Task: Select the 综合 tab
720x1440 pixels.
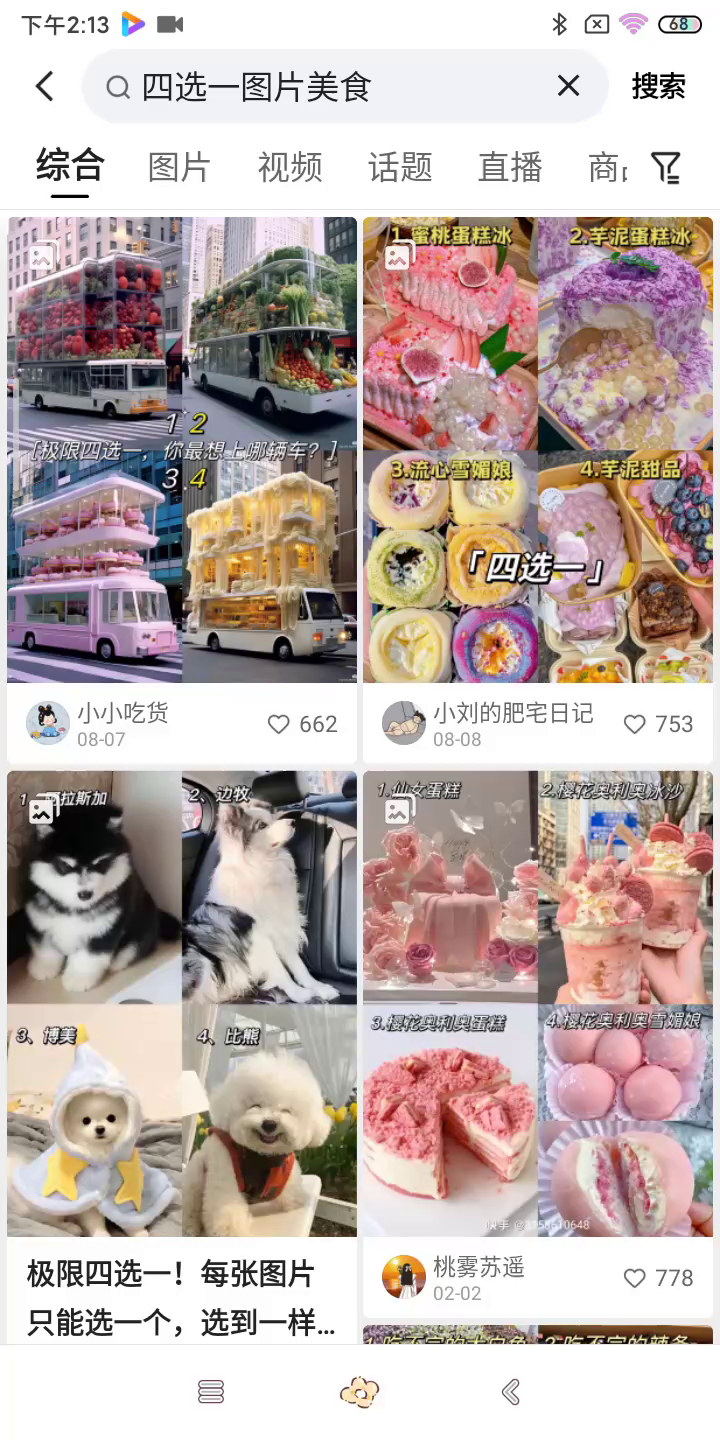Action: click(x=70, y=165)
